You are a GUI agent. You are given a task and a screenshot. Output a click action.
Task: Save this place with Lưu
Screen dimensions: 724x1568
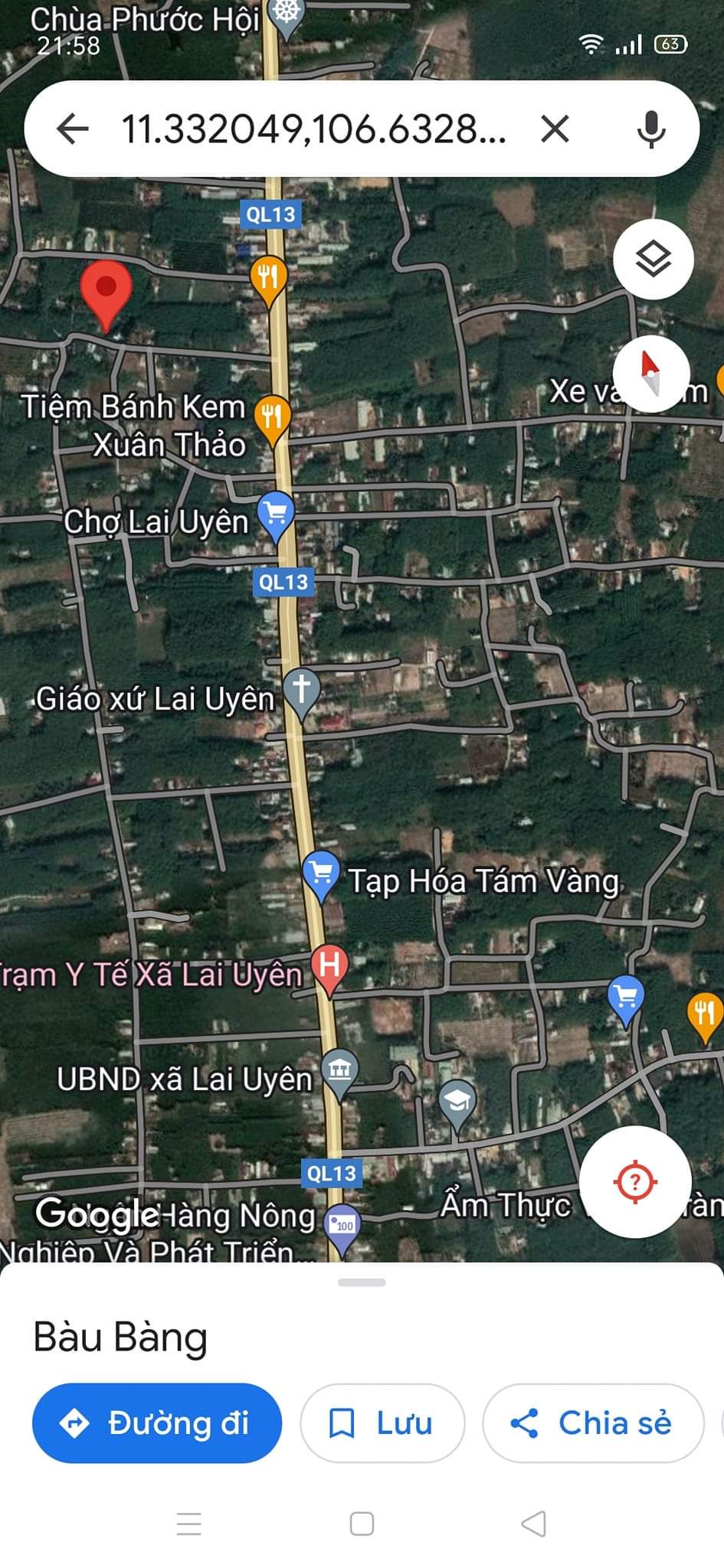pyautogui.click(x=382, y=1423)
